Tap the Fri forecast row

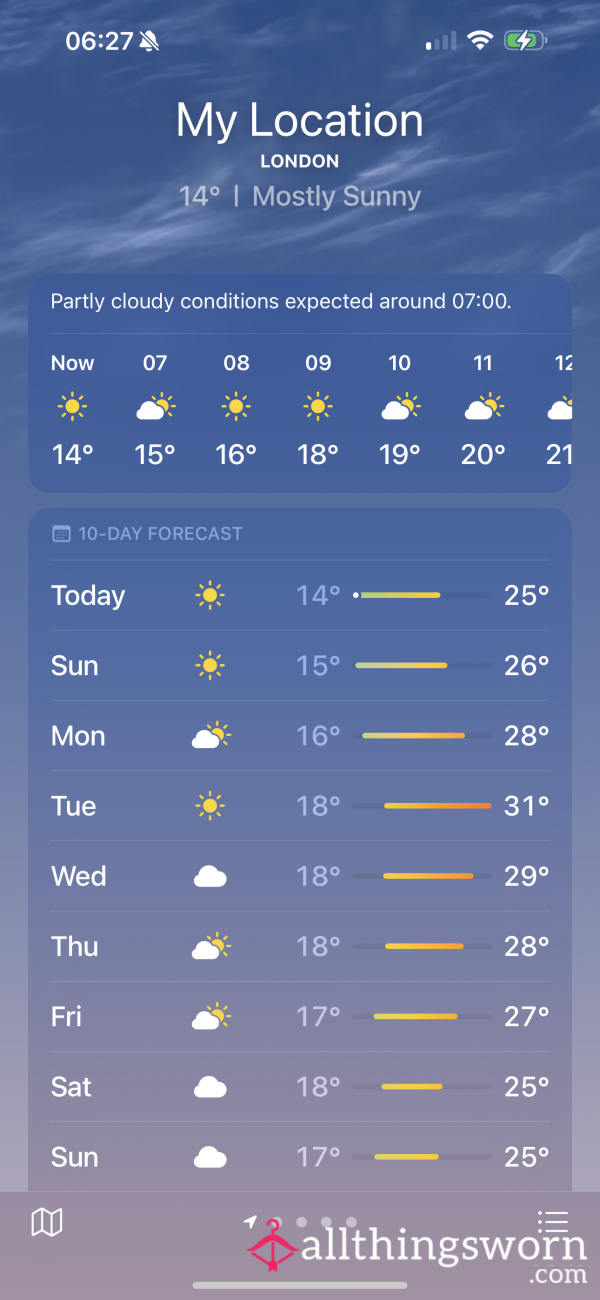300,1016
